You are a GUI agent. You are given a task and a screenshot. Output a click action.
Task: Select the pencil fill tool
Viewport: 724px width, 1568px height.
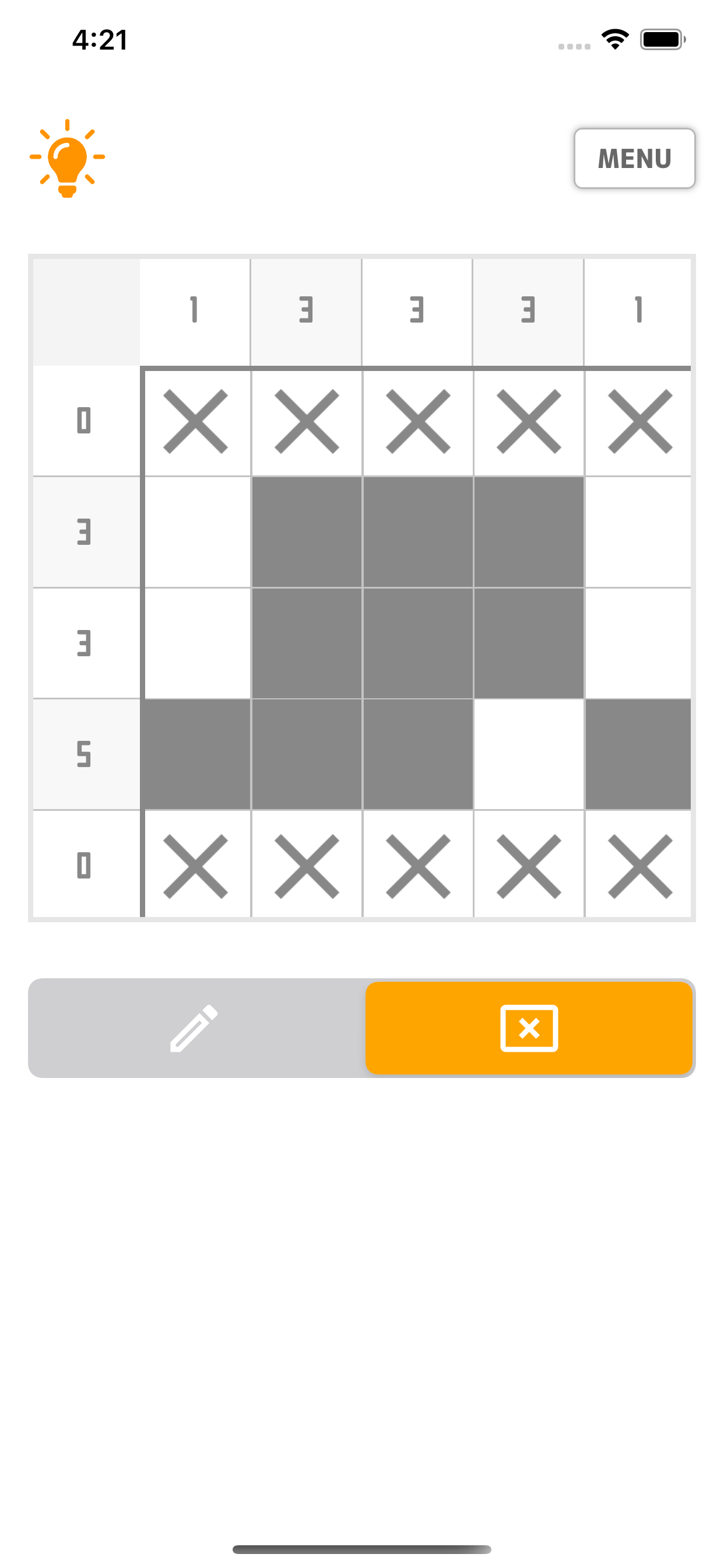pos(195,1027)
